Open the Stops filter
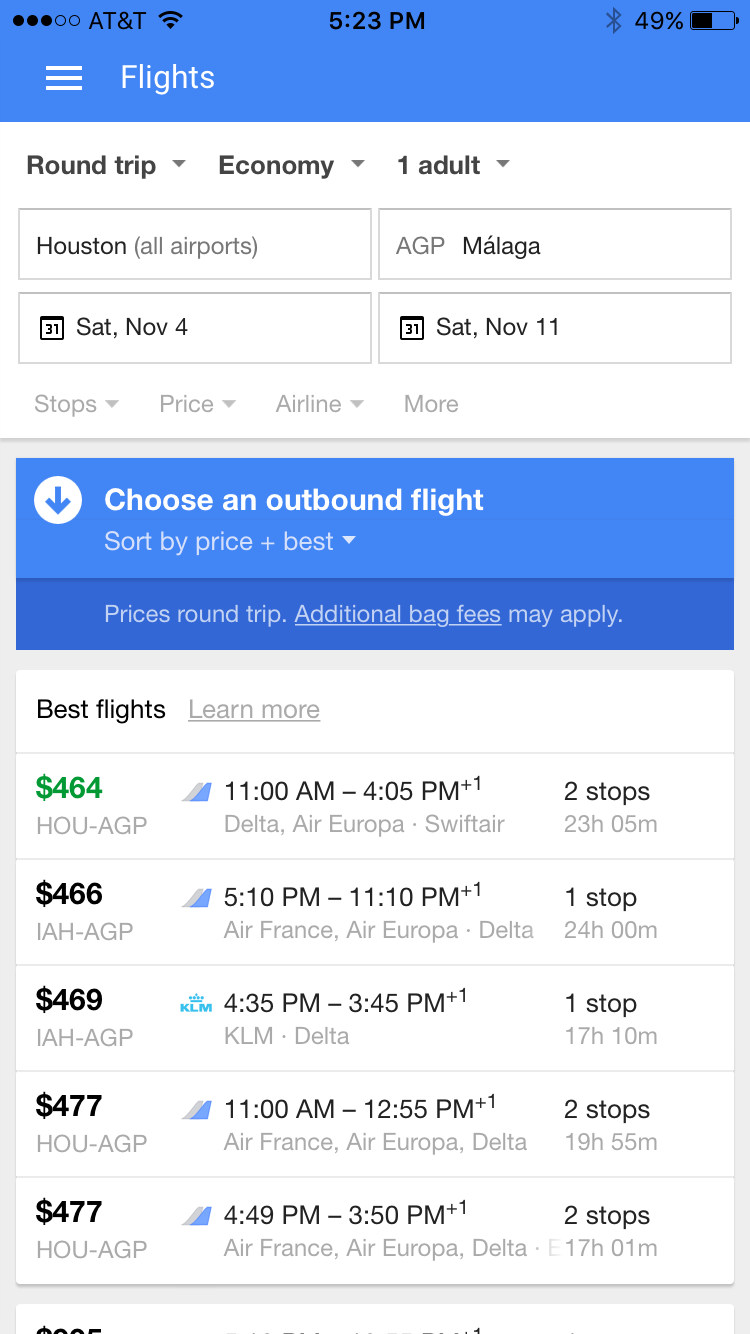750x1334 pixels. pyautogui.click(x=76, y=404)
